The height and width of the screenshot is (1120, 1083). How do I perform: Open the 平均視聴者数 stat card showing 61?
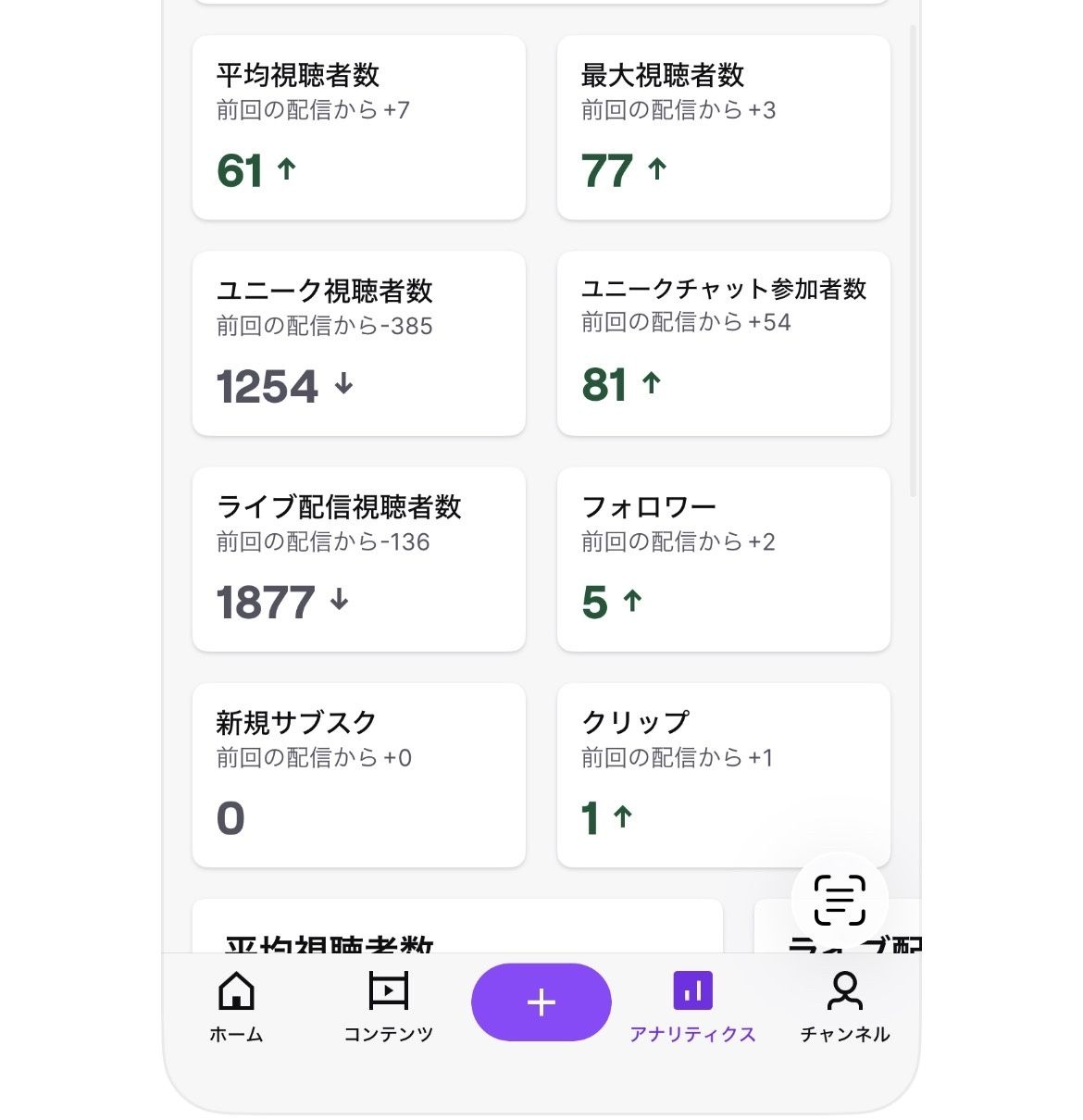(x=358, y=128)
